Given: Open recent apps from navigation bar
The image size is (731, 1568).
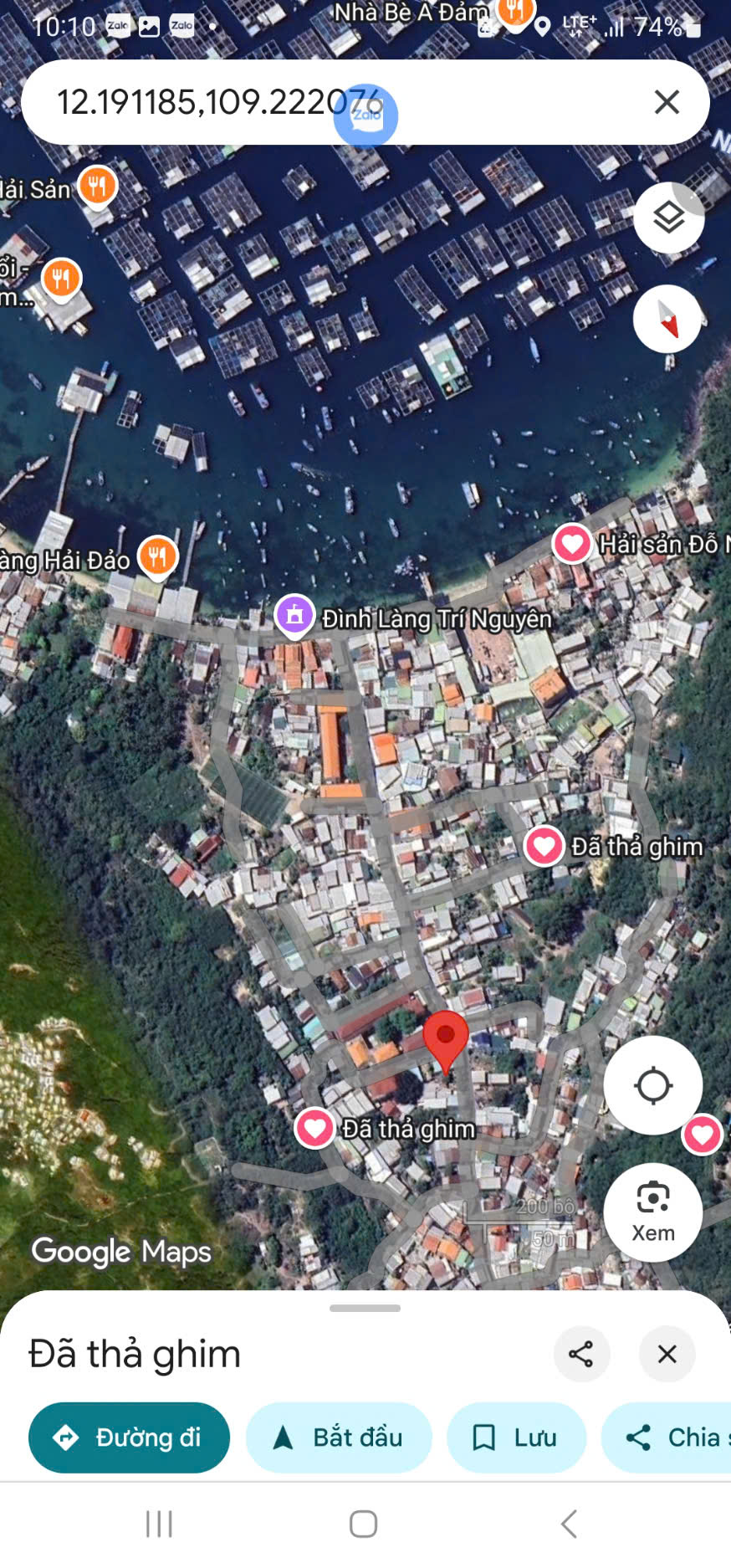Looking at the screenshot, I should 159,1524.
